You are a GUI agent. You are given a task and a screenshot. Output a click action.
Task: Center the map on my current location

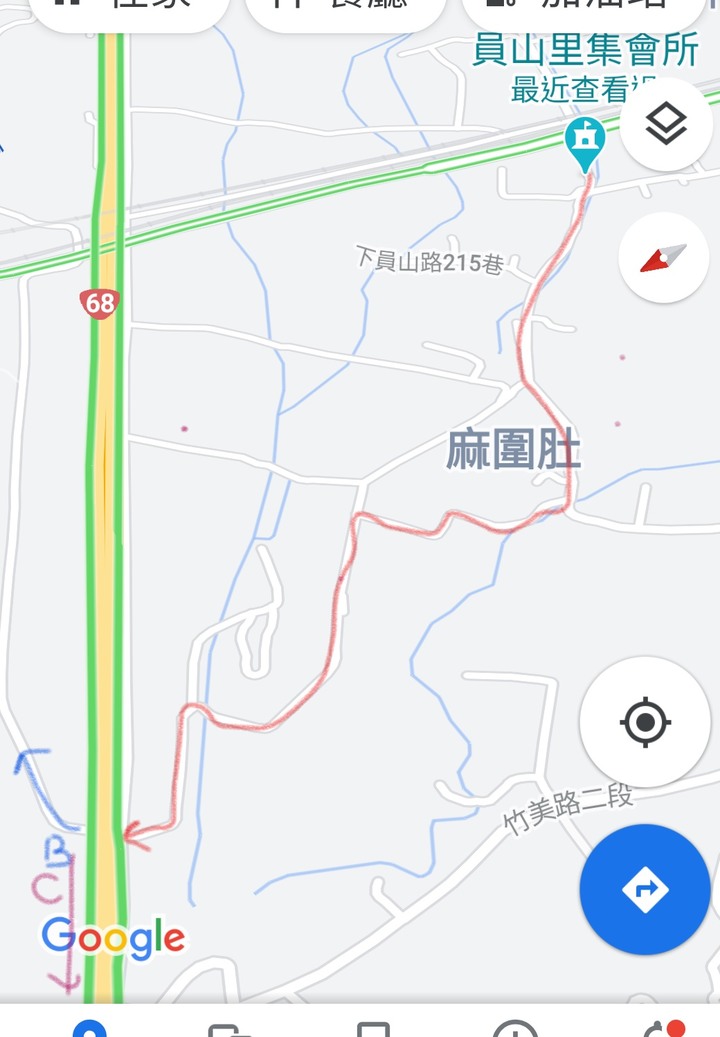pos(645,721)
